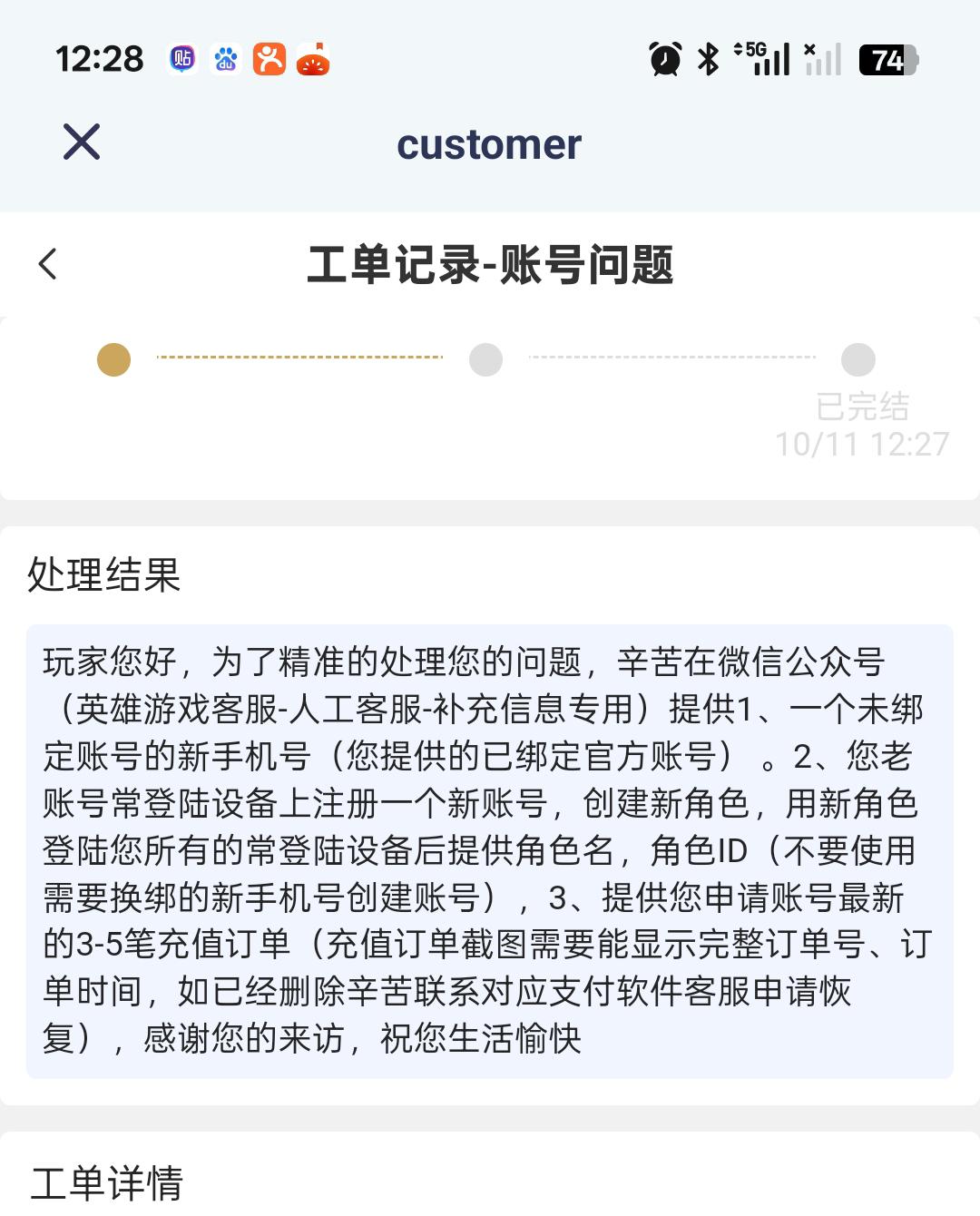Select the 已完结 progress dot
The width and height of the screenshot is (980, 1216).
(x=857, y=359)
